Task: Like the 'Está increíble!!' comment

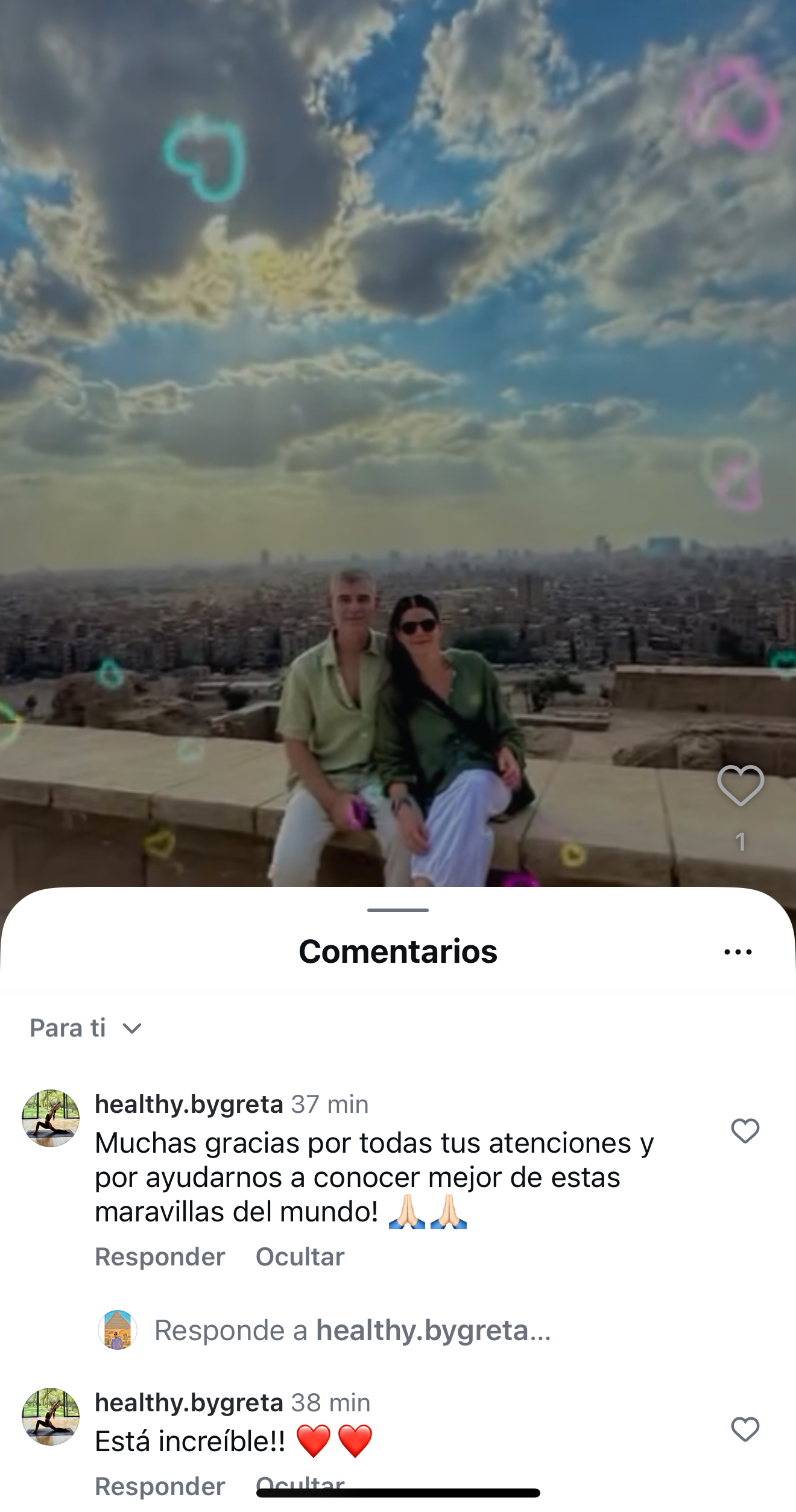Action: (x=745, y=1429)
